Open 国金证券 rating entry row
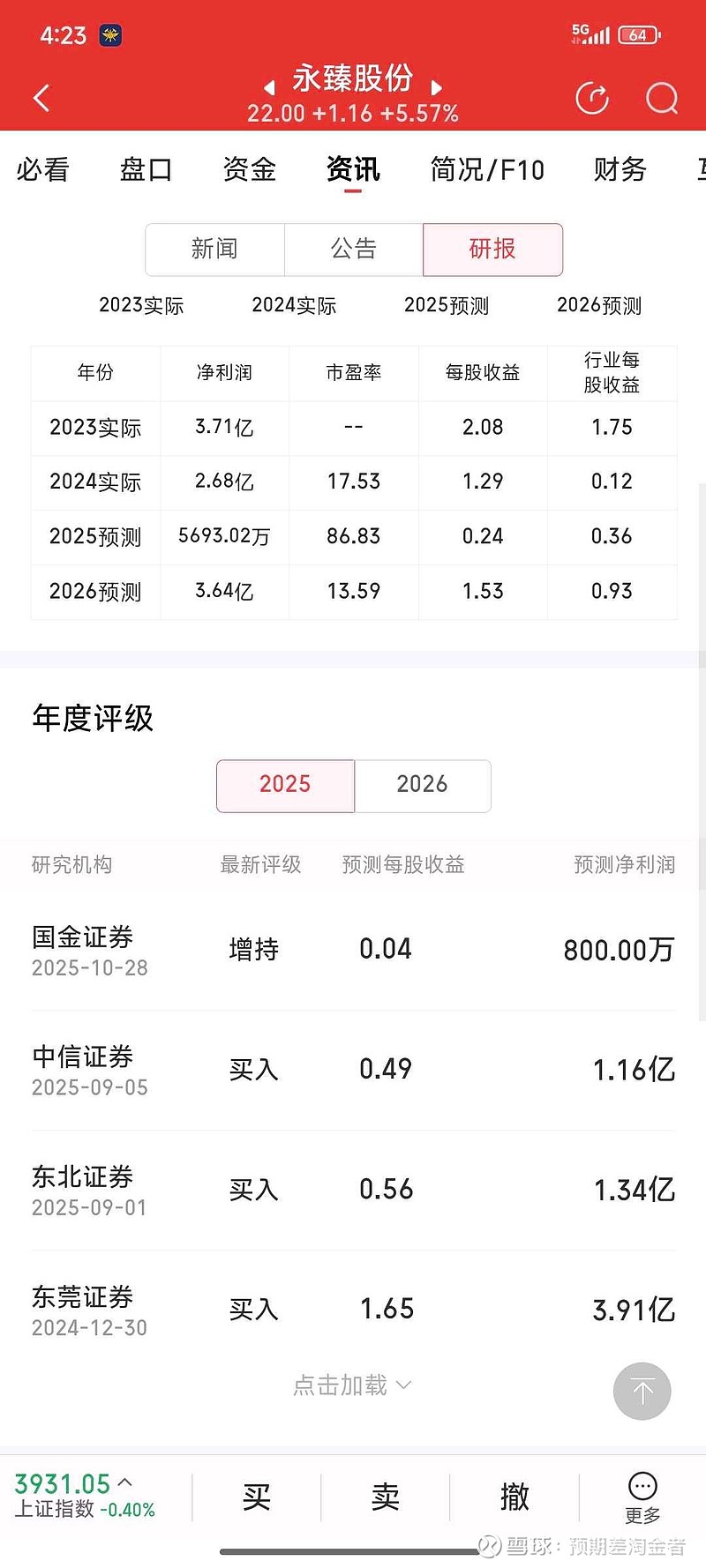Image resolution: width=706 pixels, height=1568 pixels. click(x=353, y=950)
